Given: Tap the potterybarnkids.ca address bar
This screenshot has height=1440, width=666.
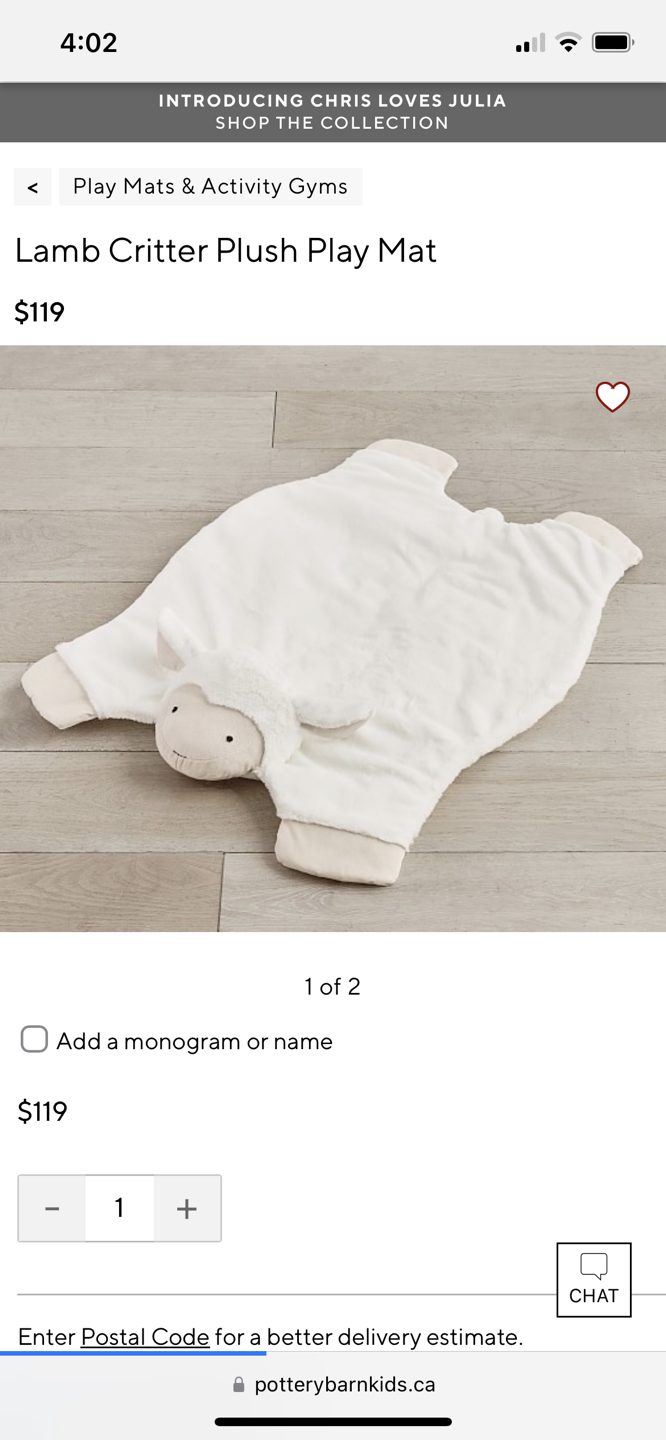Looking at the screenshot, I should [x=333, y=1385].
